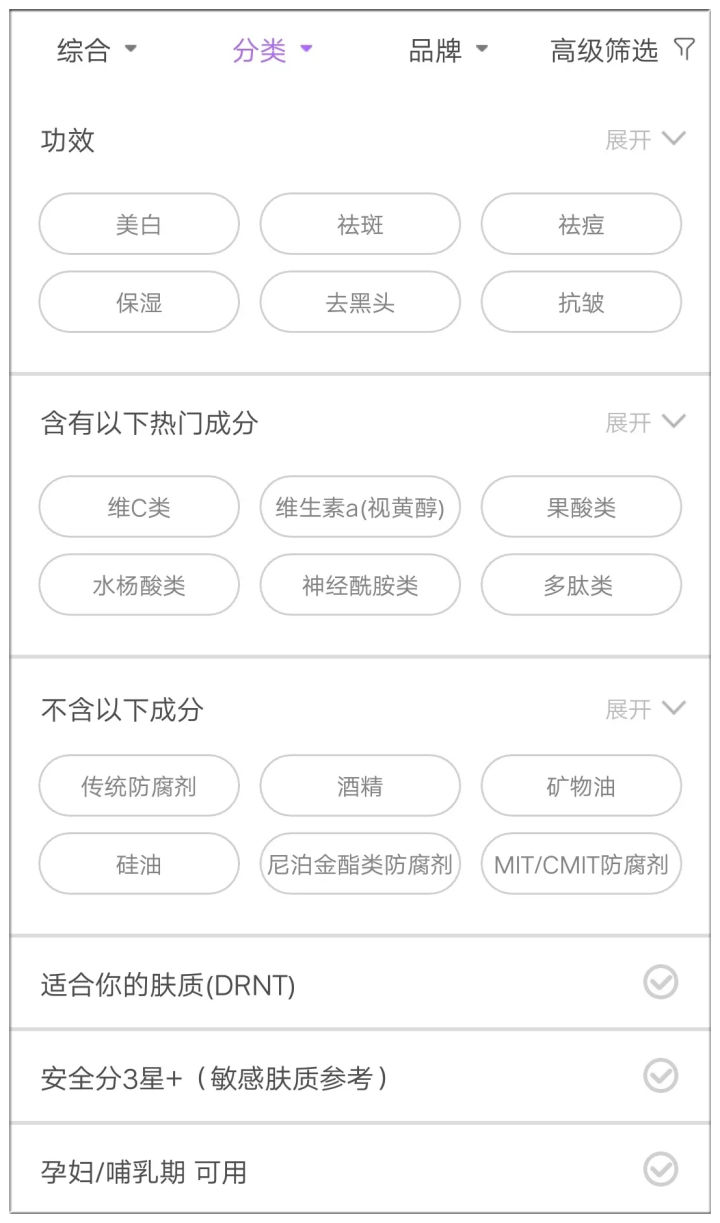Choose the 祛痘 effect chip
This screenshot has width=720, height=1223.
(581, 224)
